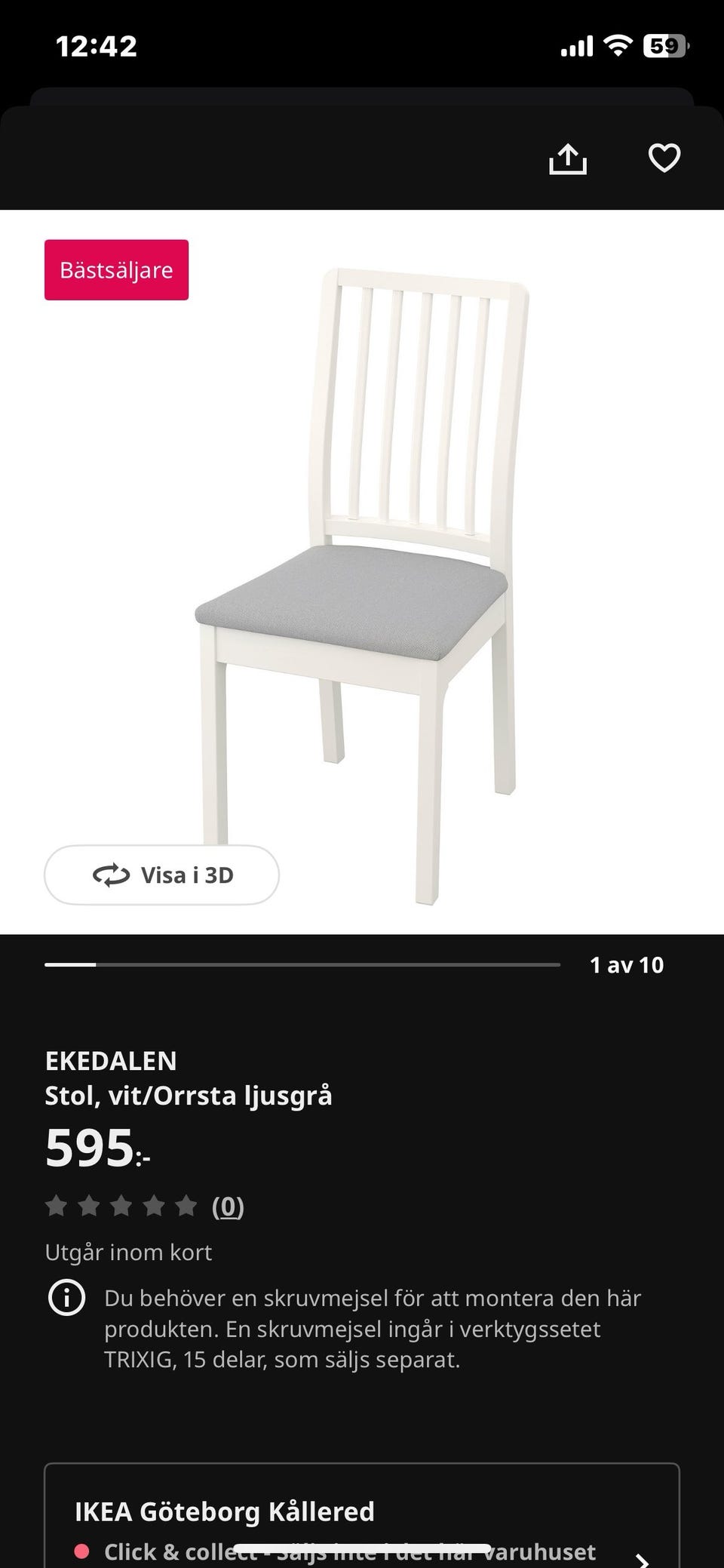Tap the Visa i 3D button
The height and width of the screenshot is (1568, 724).
coord(161,875)
